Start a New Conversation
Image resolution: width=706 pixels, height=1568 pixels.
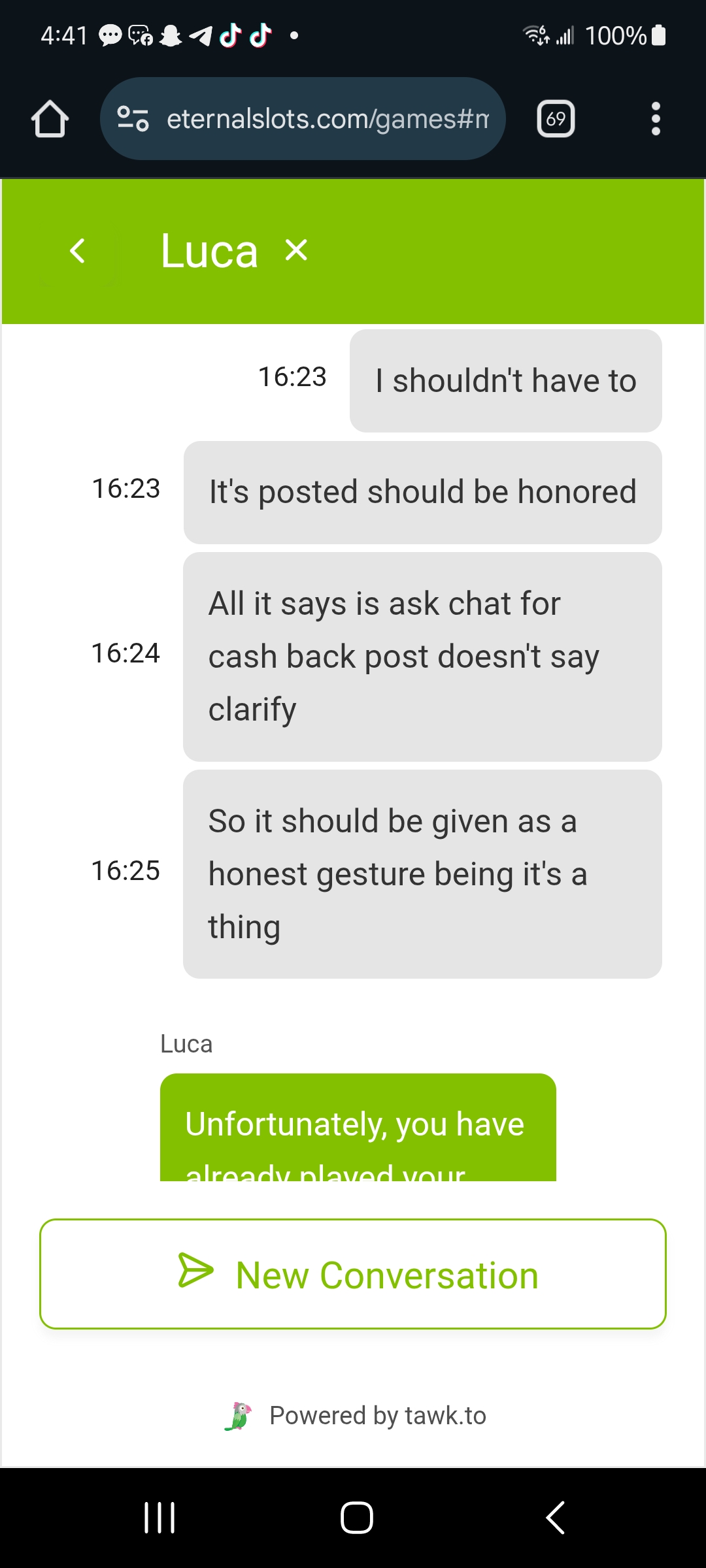pyautogui.click(x=353, y=1274)
